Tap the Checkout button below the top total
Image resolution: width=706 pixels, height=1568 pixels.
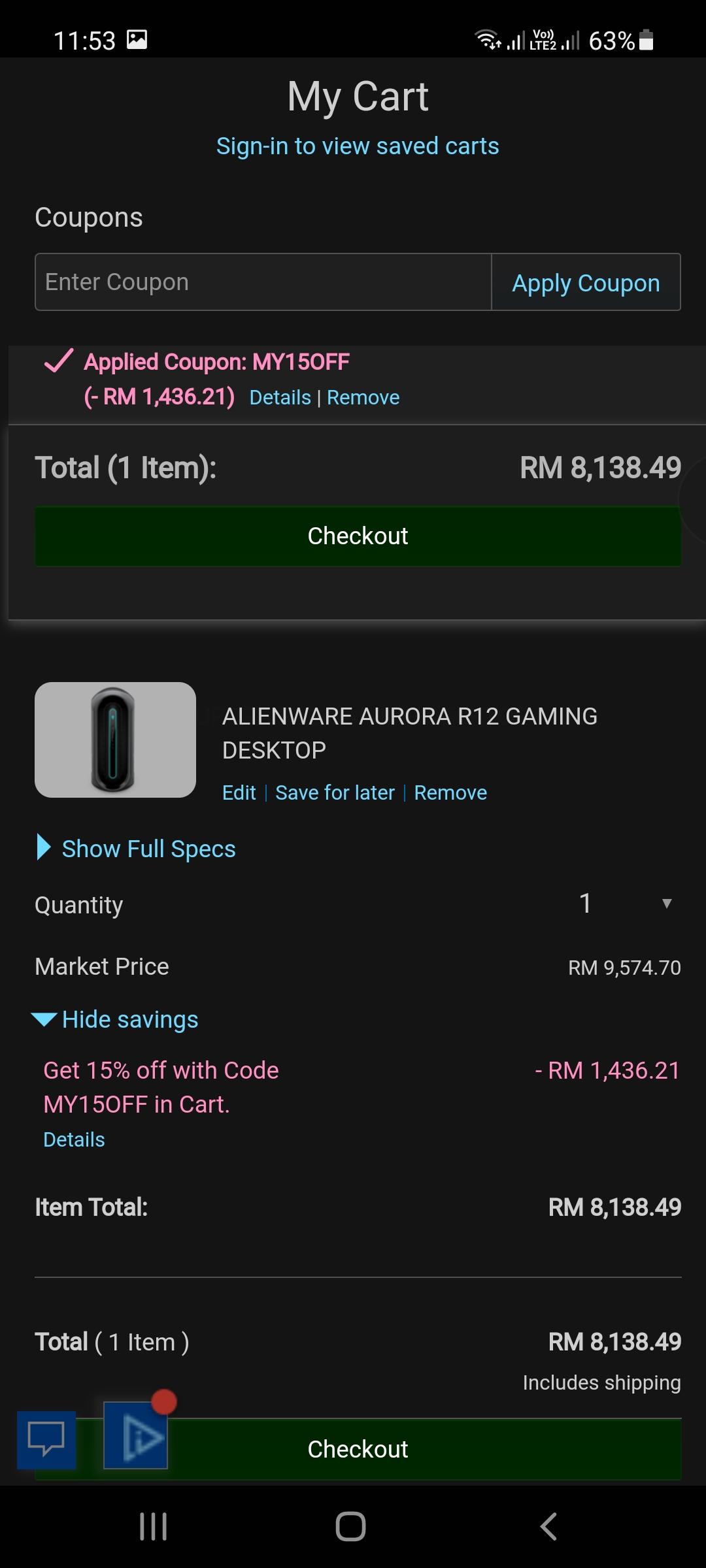point(358,536)
